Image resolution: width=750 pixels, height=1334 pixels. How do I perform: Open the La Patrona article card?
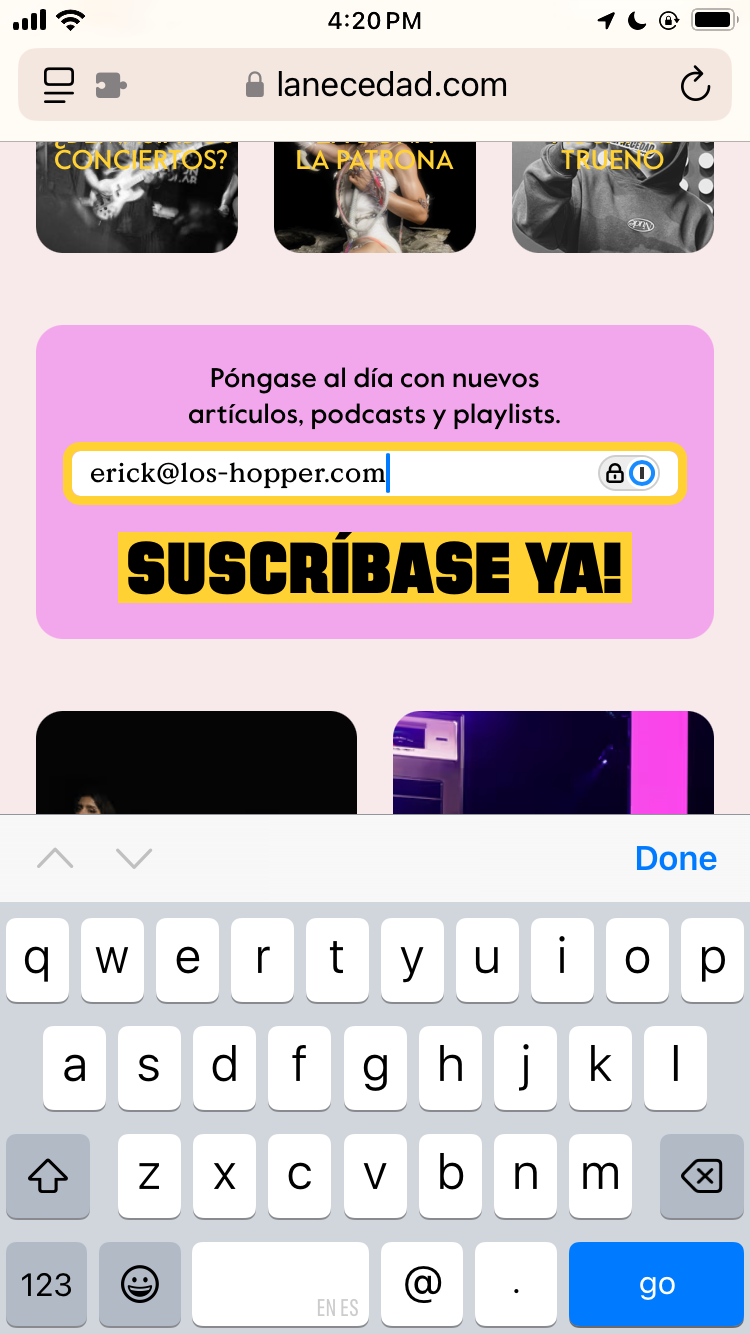(375, 196)
